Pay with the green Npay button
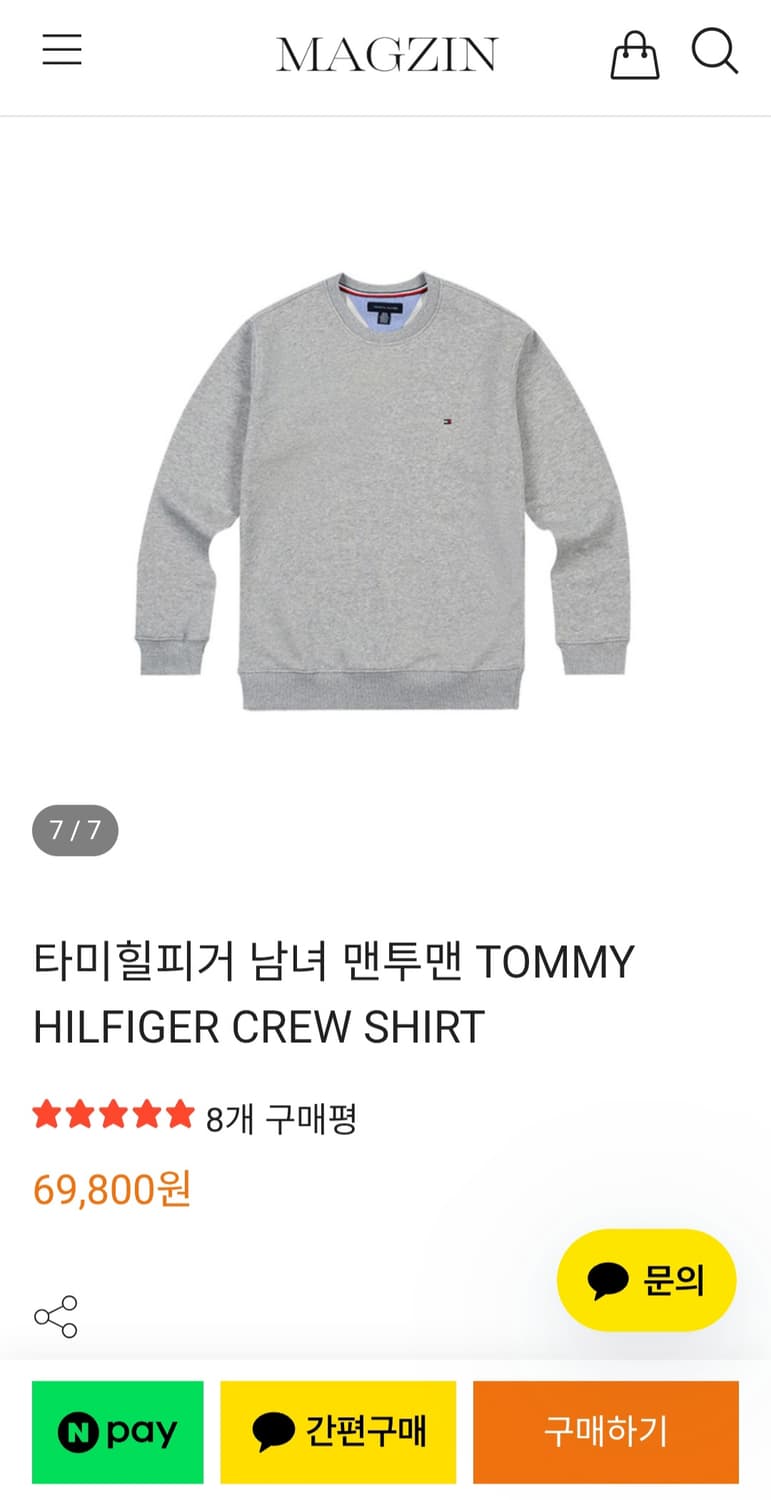The image size is (771, 1500). tap(117, 1432)
